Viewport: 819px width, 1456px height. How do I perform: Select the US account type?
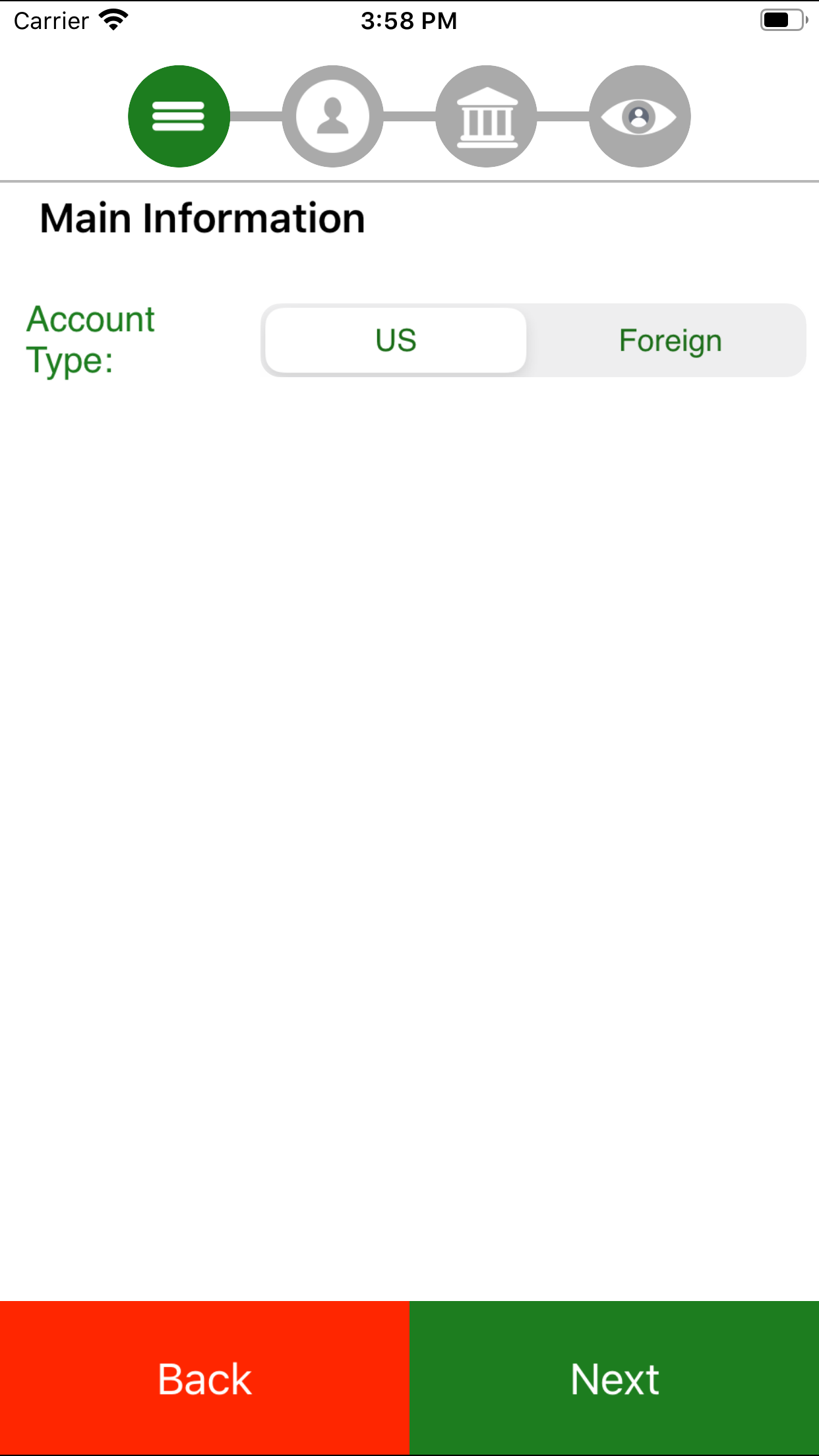point(396,340)
